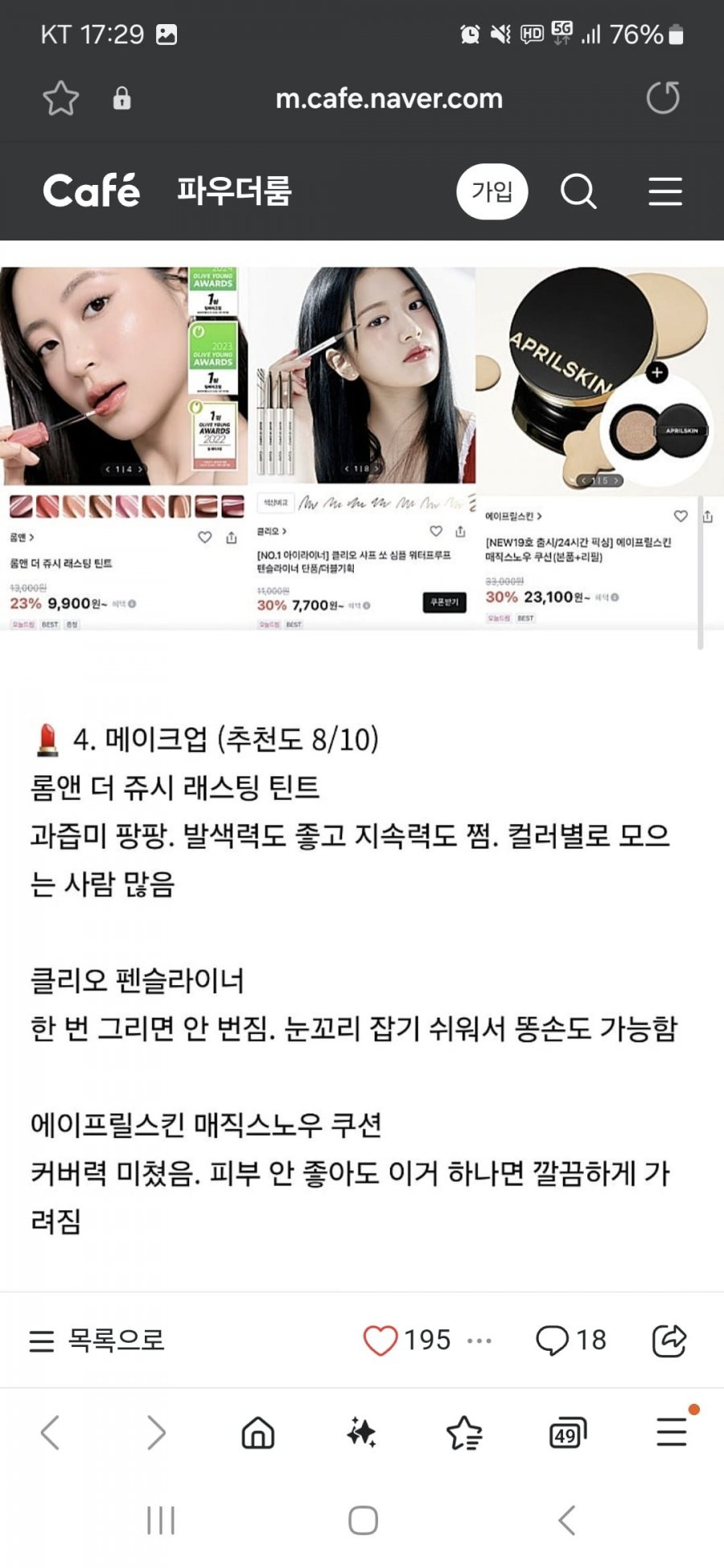Go to previous page in browser
This screenshot has height=1568, width=724.
(51, 1433)
